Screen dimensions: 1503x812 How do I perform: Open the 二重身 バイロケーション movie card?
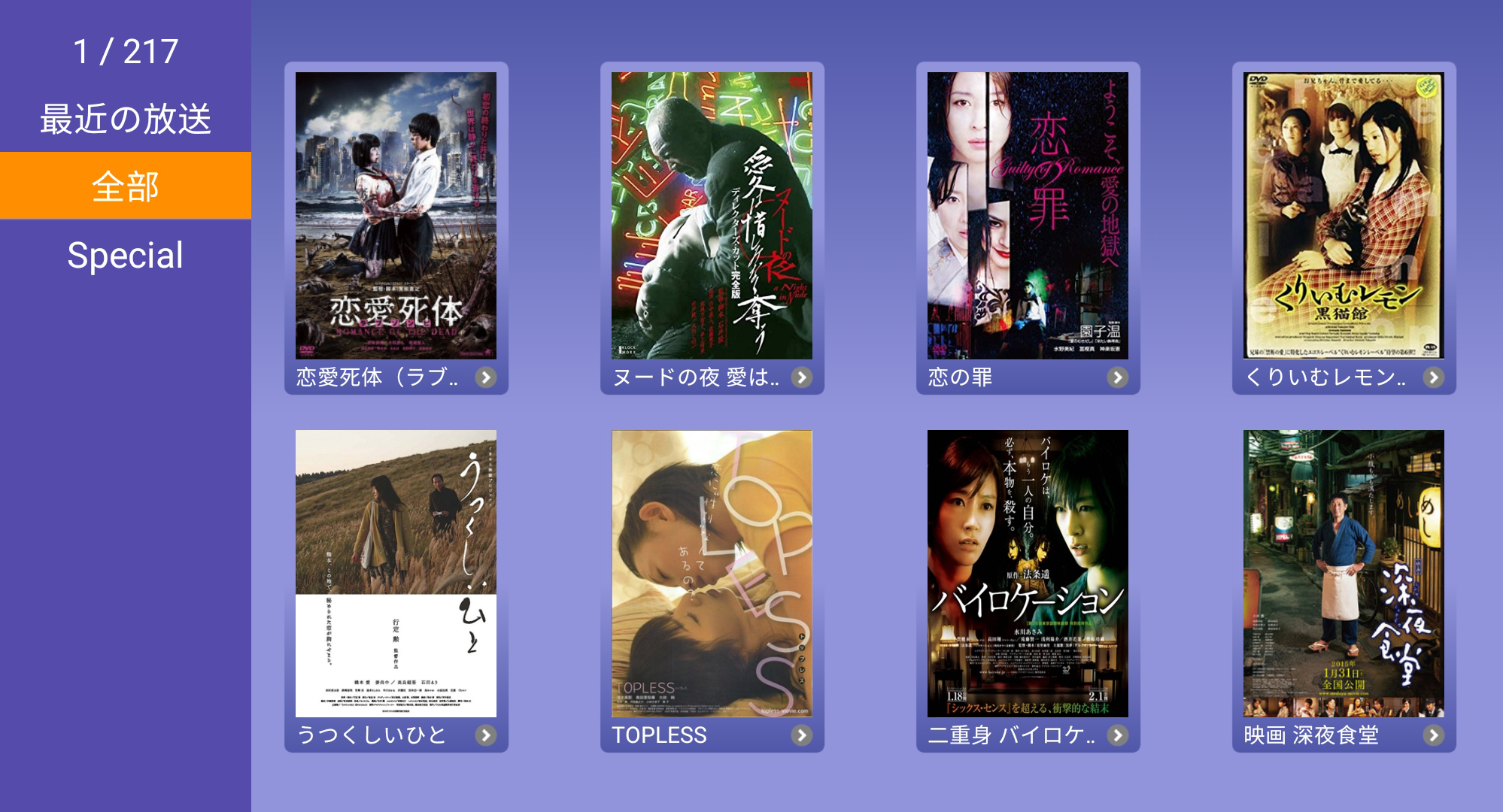point(1028,585)
